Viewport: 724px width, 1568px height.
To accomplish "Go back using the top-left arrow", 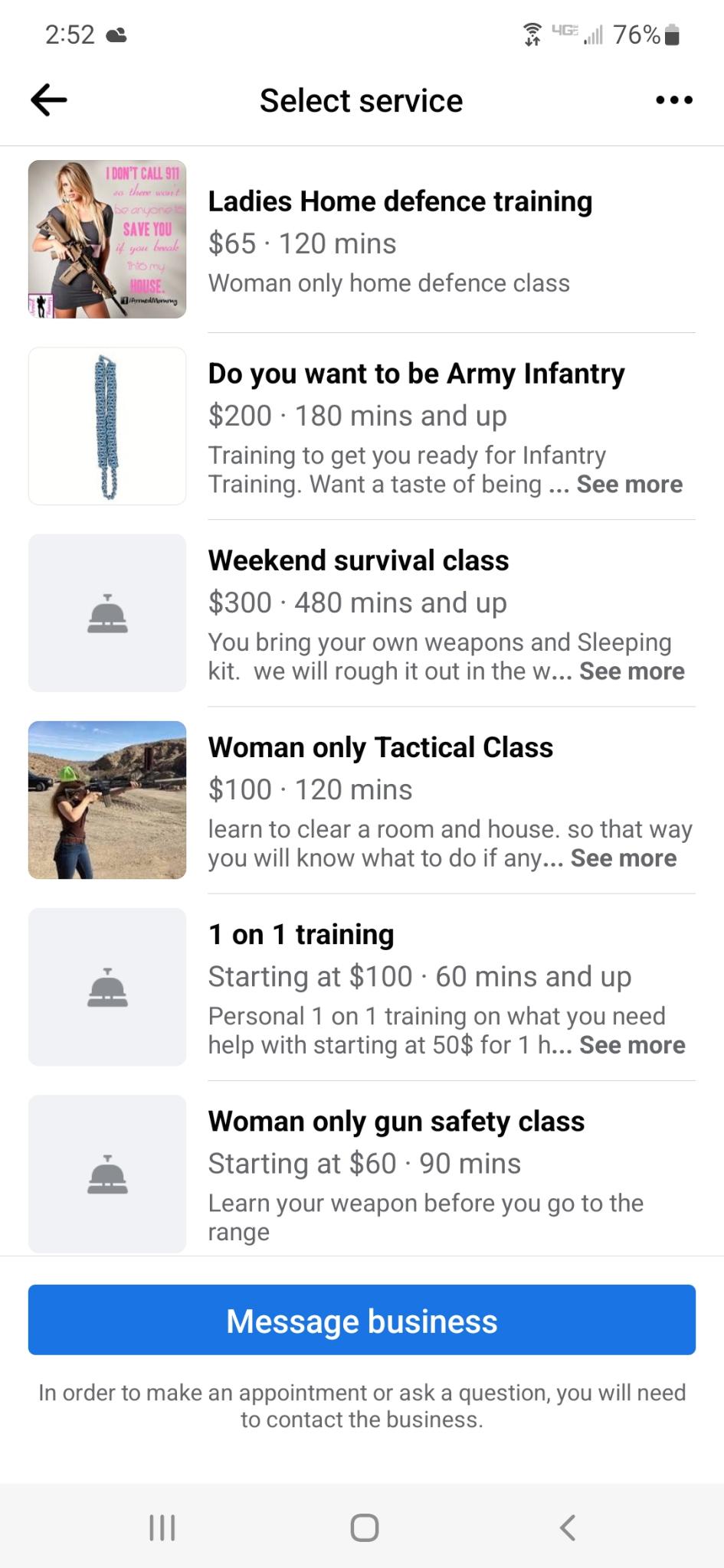I will 49,100.
